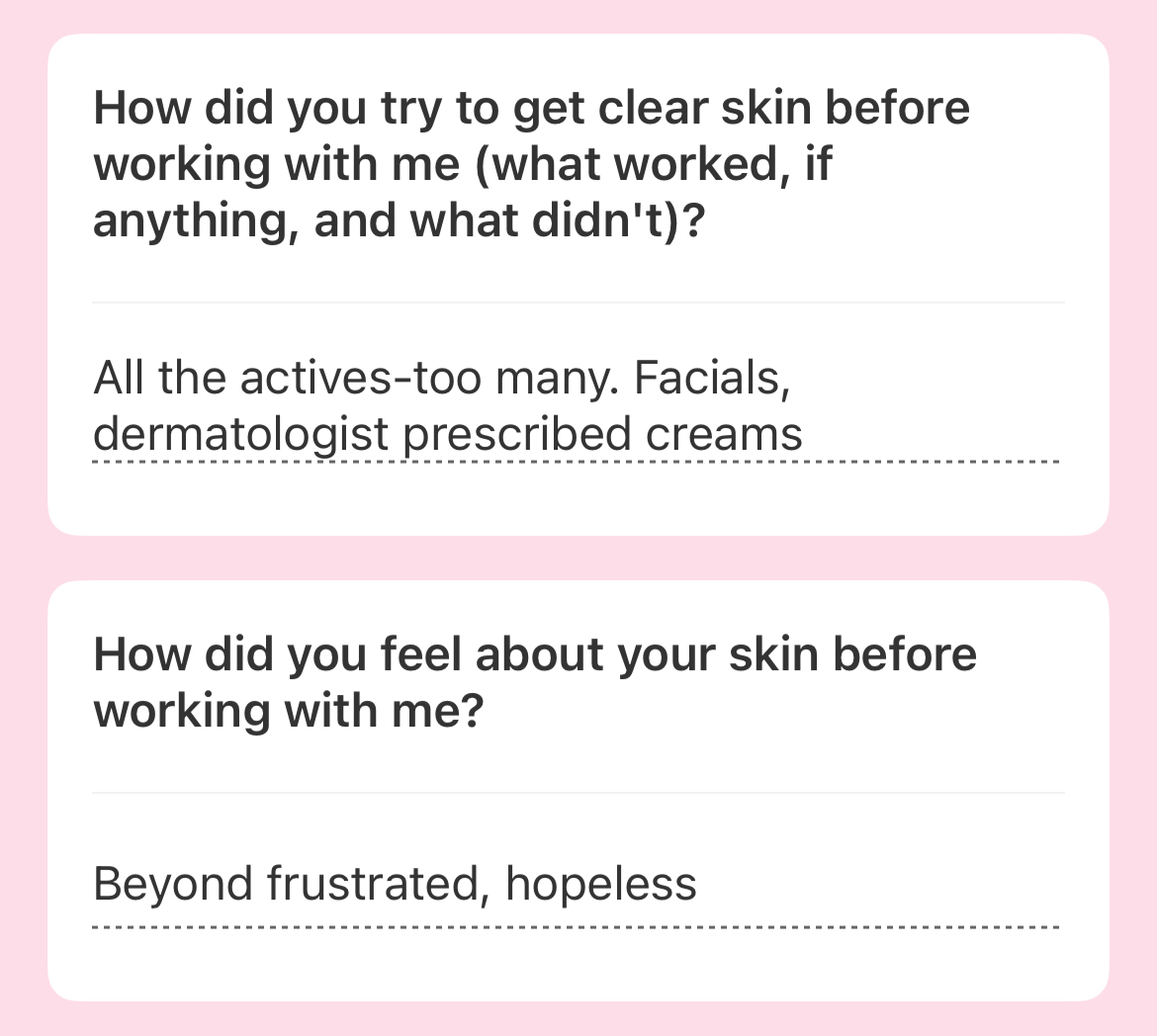Tap the "Beyond frustrated, hopeless" answer field
This screenshot has width=1157, height=1036.
tap(396, 883)
